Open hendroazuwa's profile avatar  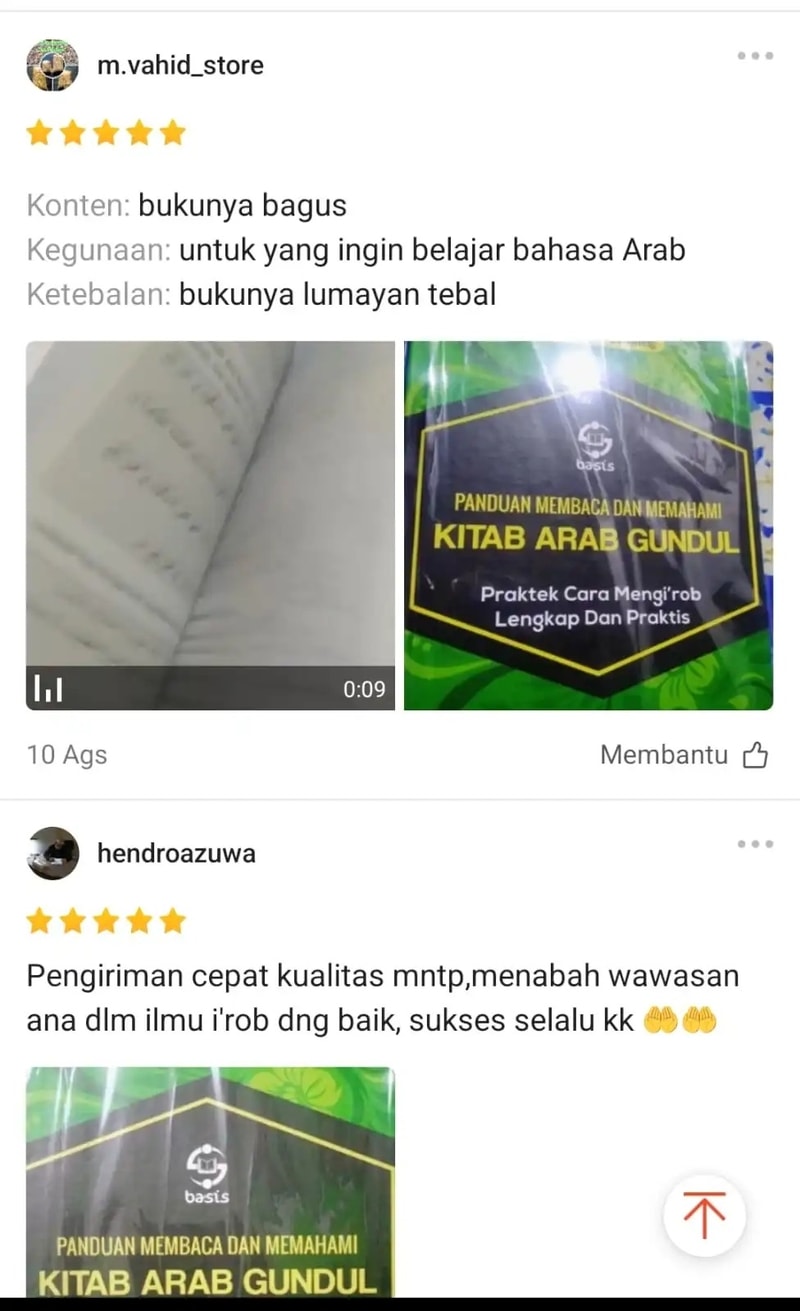click(52, 853)
